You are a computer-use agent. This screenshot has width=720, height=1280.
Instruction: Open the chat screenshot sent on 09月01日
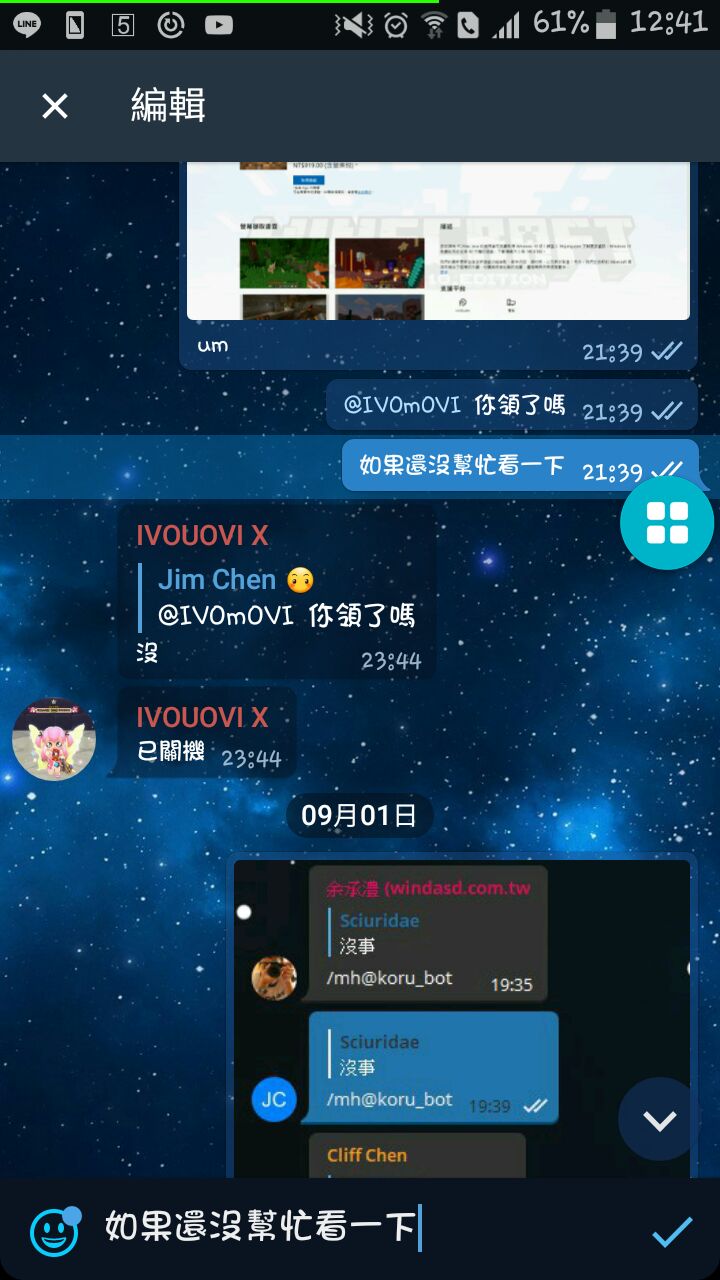tap(462, 1015)
